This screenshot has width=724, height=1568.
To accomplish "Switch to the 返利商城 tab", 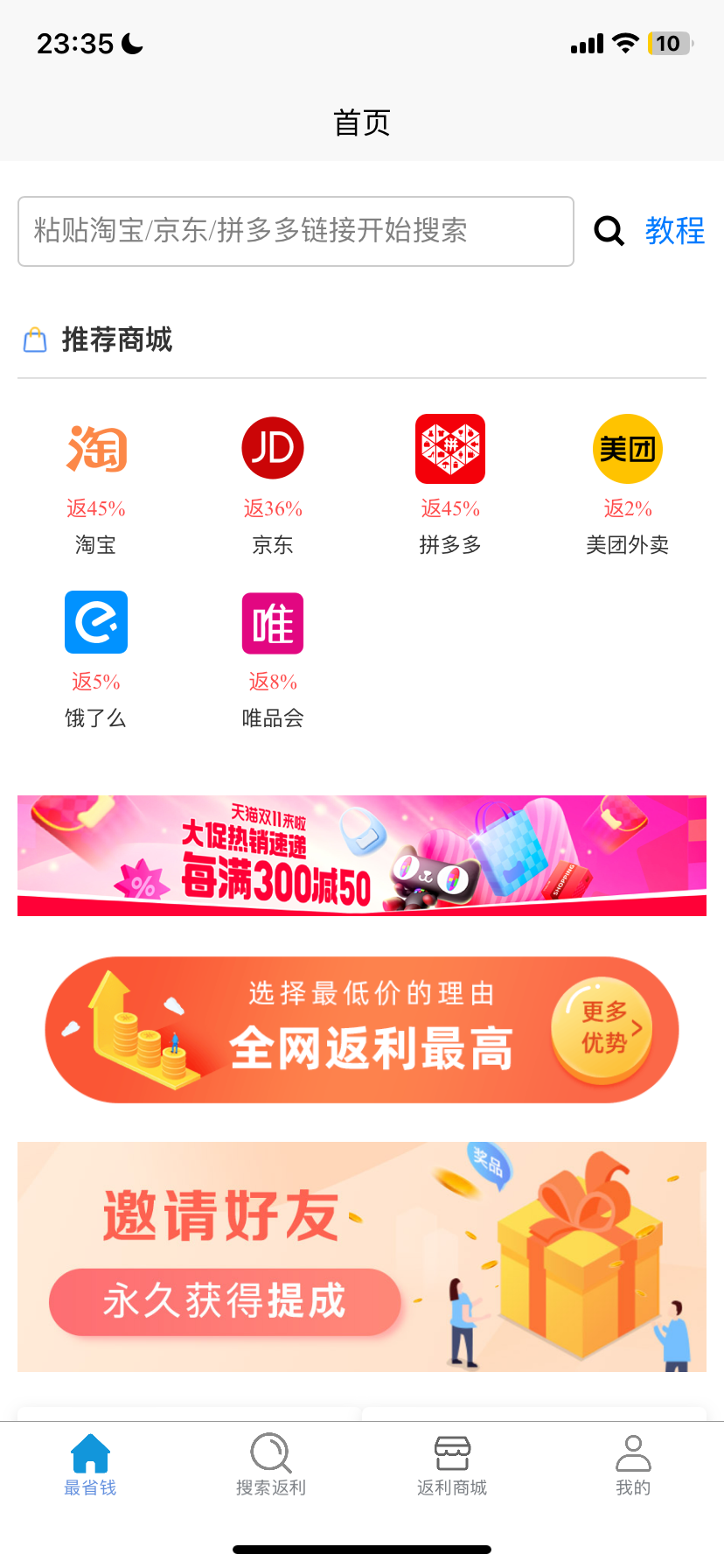I will click(451, 1463).
